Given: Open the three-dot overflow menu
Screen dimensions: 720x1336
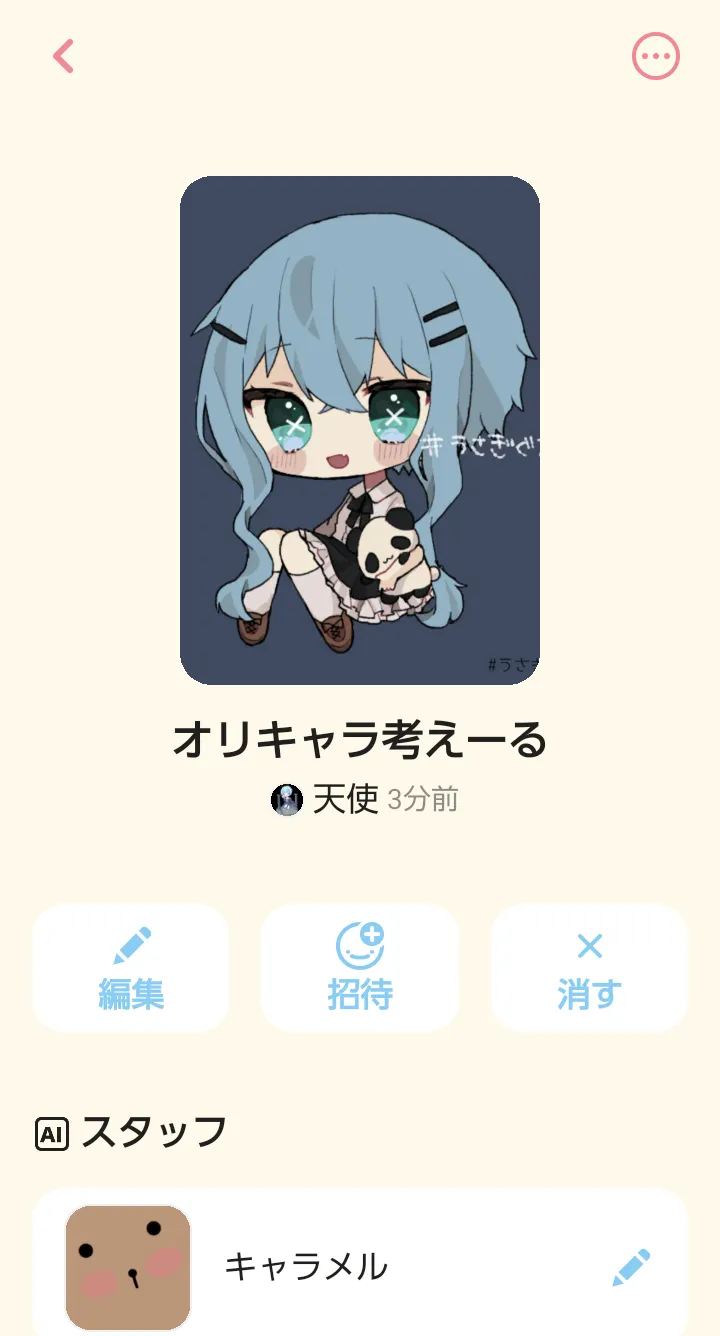Looking at the screenshot, I should [656, 56].
